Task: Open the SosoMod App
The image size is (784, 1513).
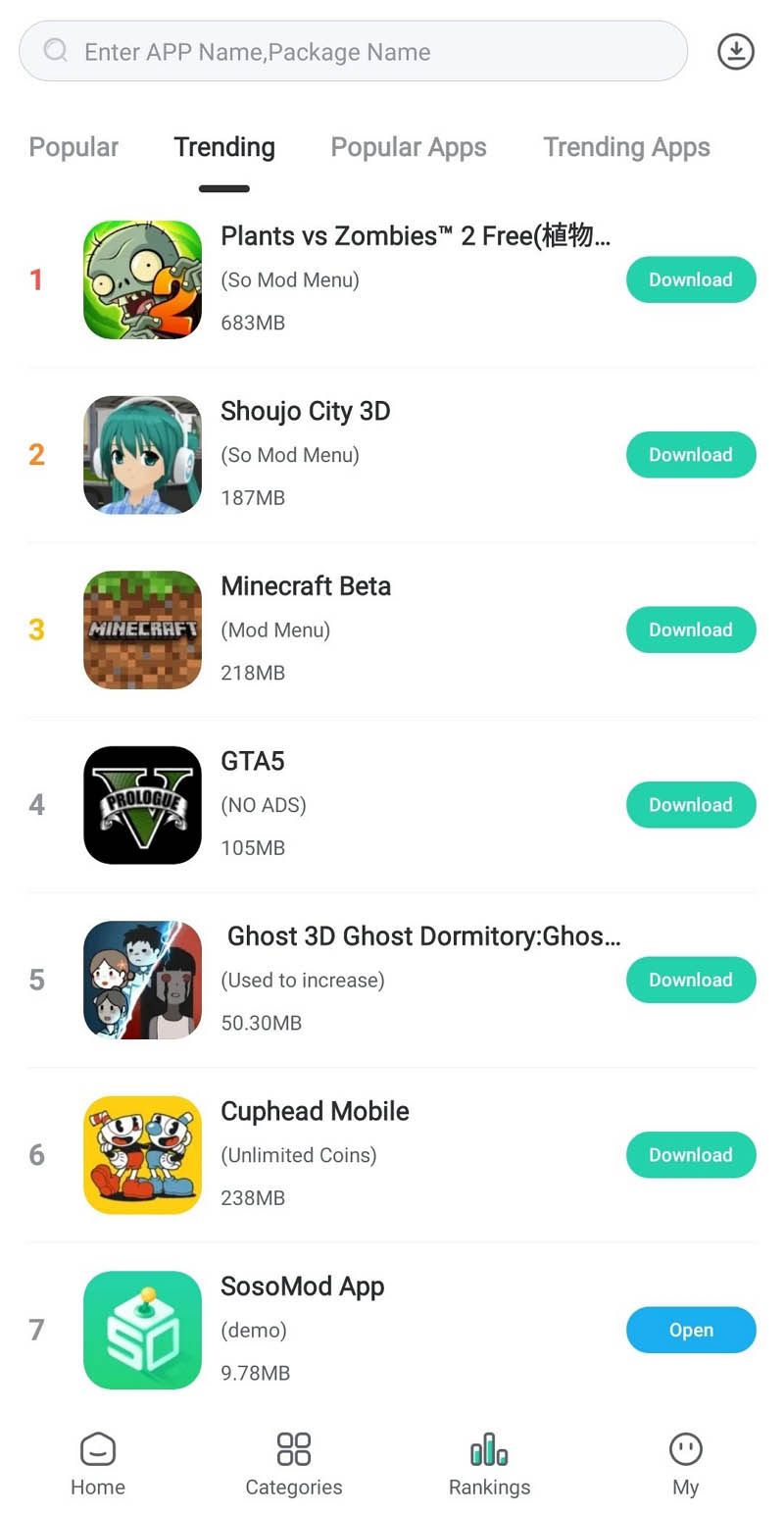Action: (x=691, y=1330)
